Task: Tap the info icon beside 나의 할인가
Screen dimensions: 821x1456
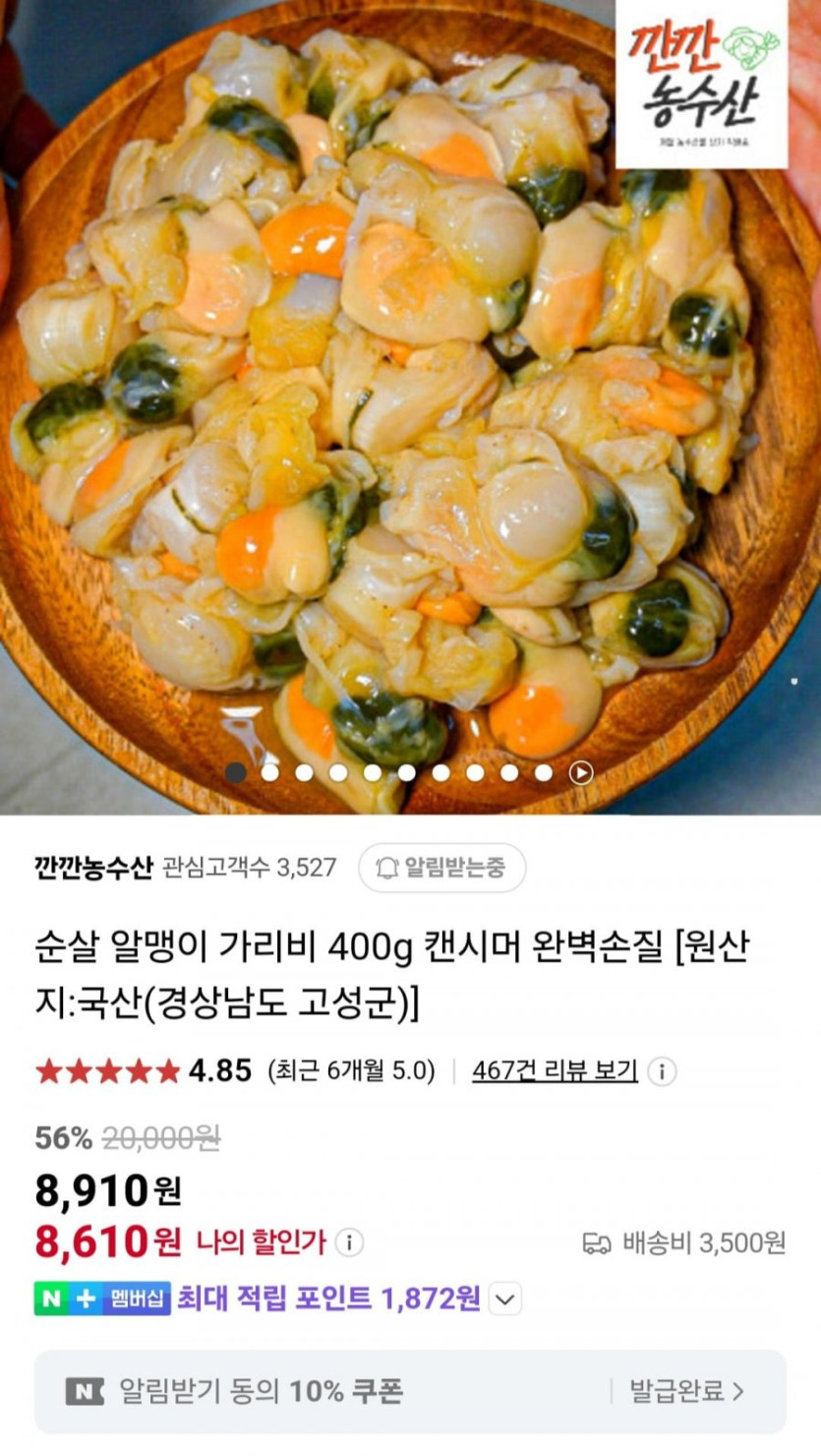Action: point(349,1243)
